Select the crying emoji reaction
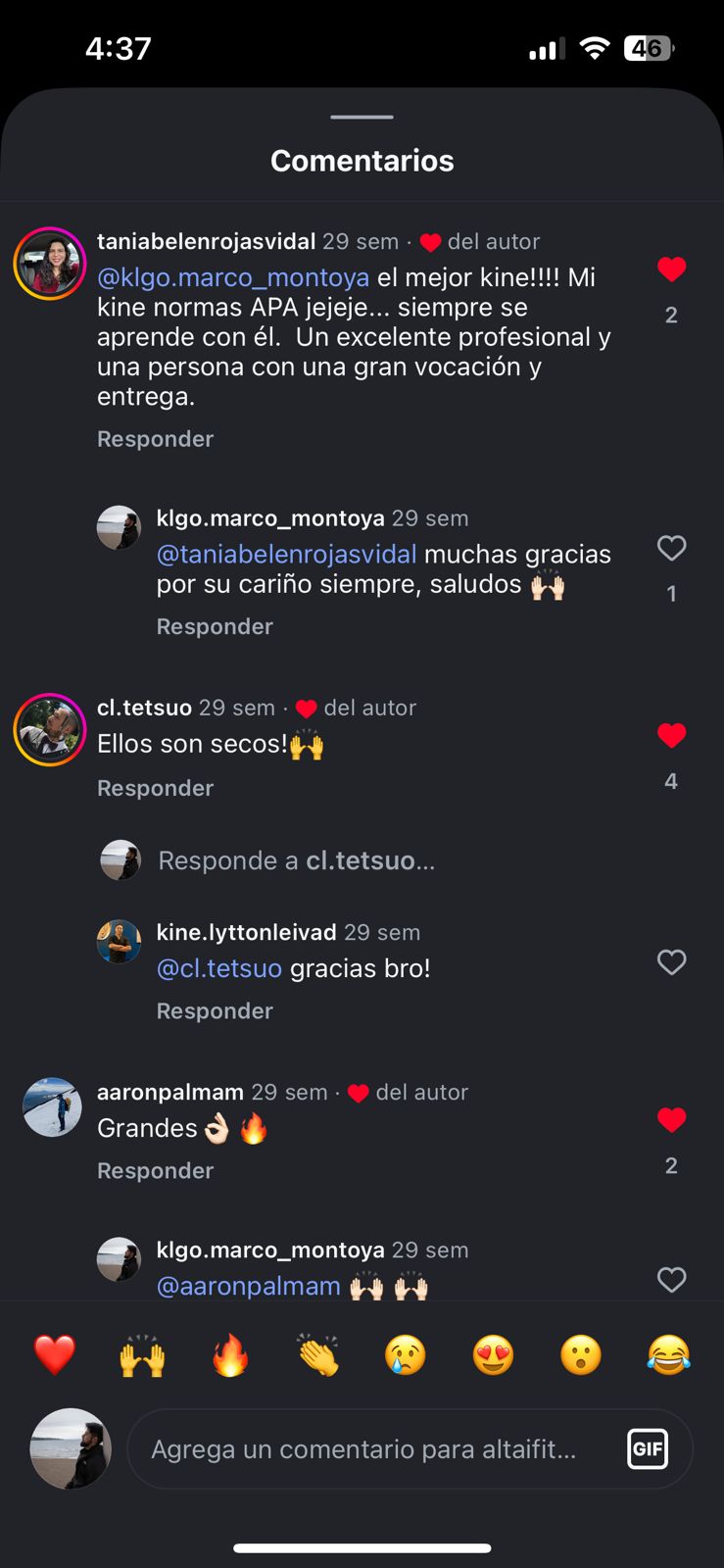Screen dimensions: 724x1568 pyautogui.click(x=406, y=1355)
